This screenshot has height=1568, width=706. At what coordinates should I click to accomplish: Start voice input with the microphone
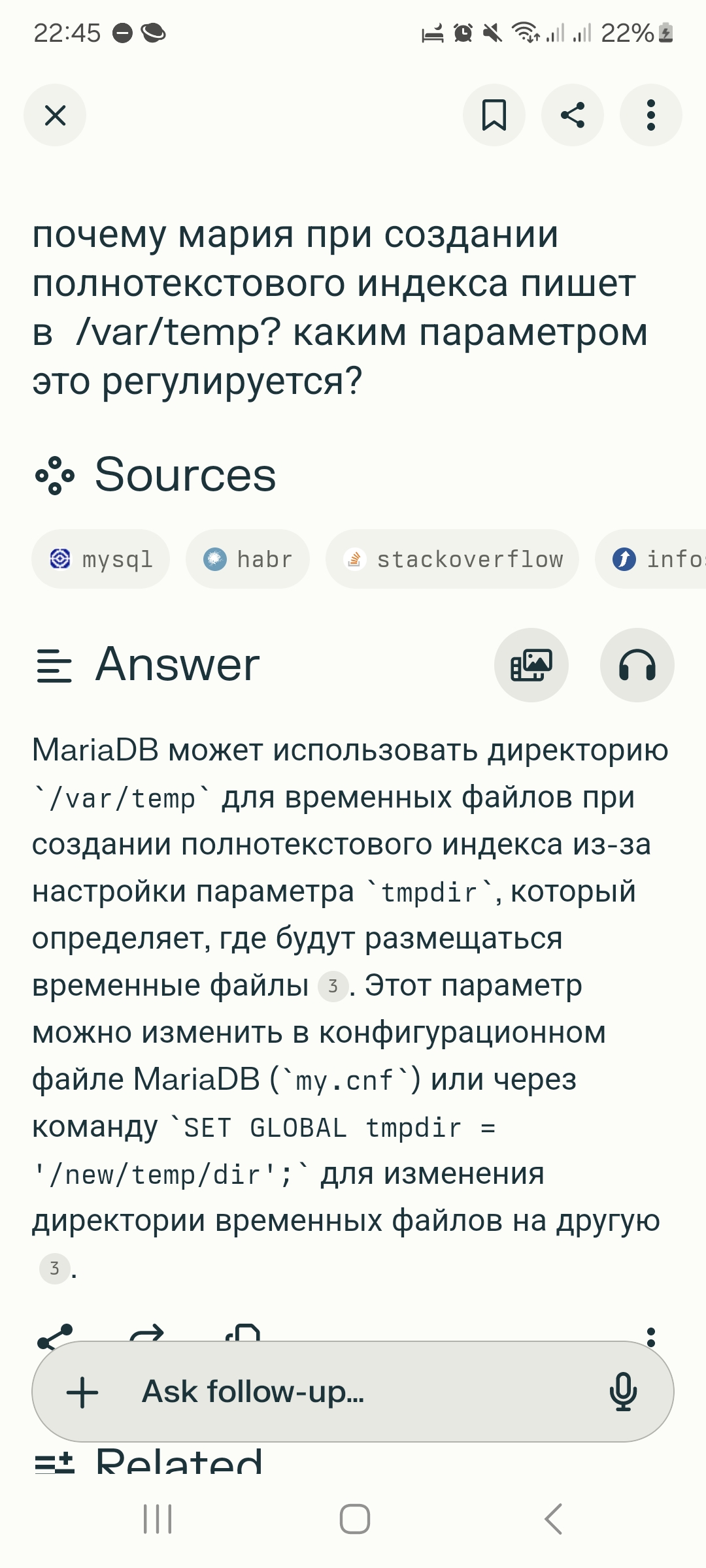pyautogui.click(x=623, y=1392)
